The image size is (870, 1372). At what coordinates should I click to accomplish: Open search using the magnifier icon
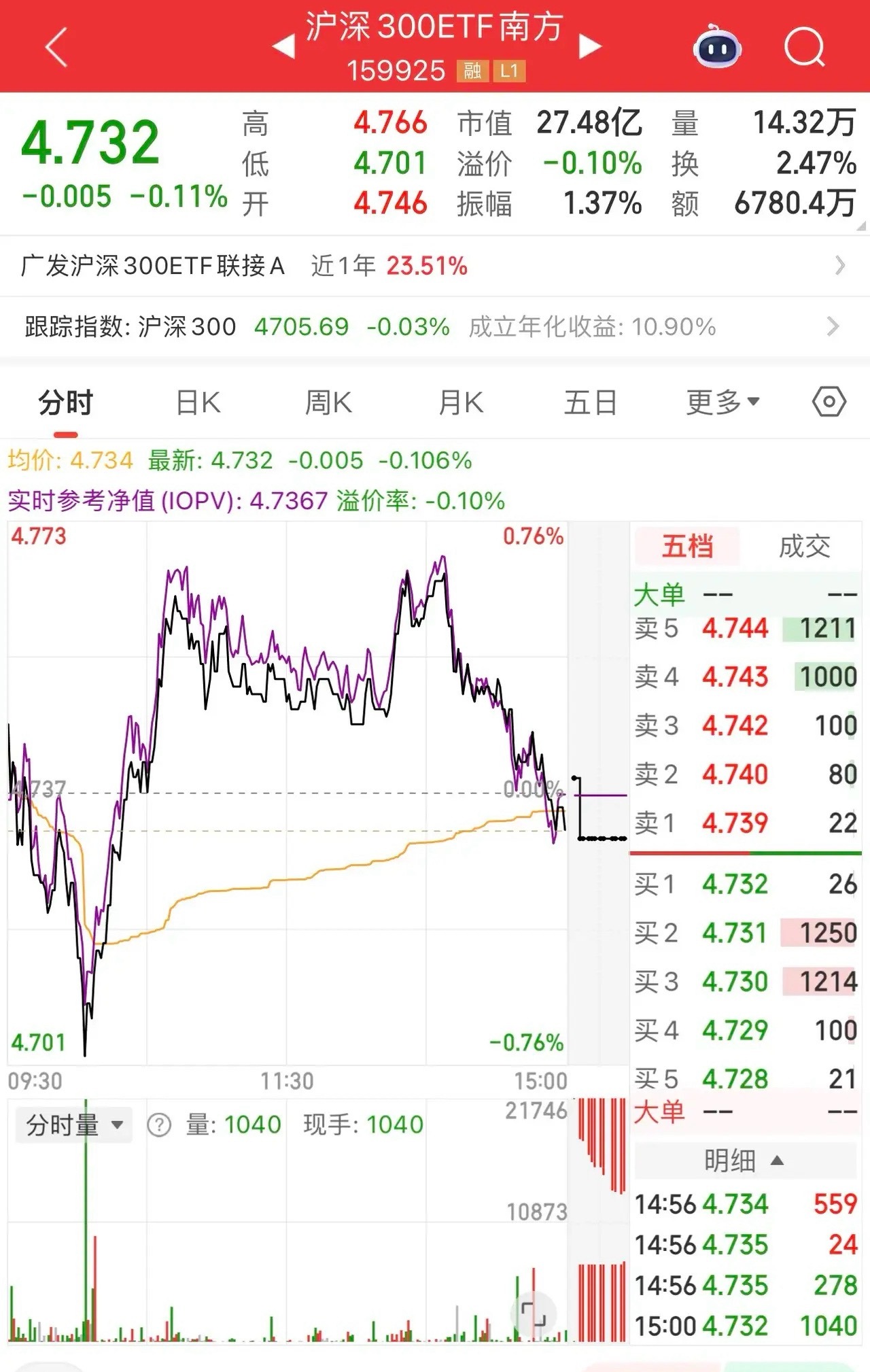pyautogui.click(x=804, y=48)
